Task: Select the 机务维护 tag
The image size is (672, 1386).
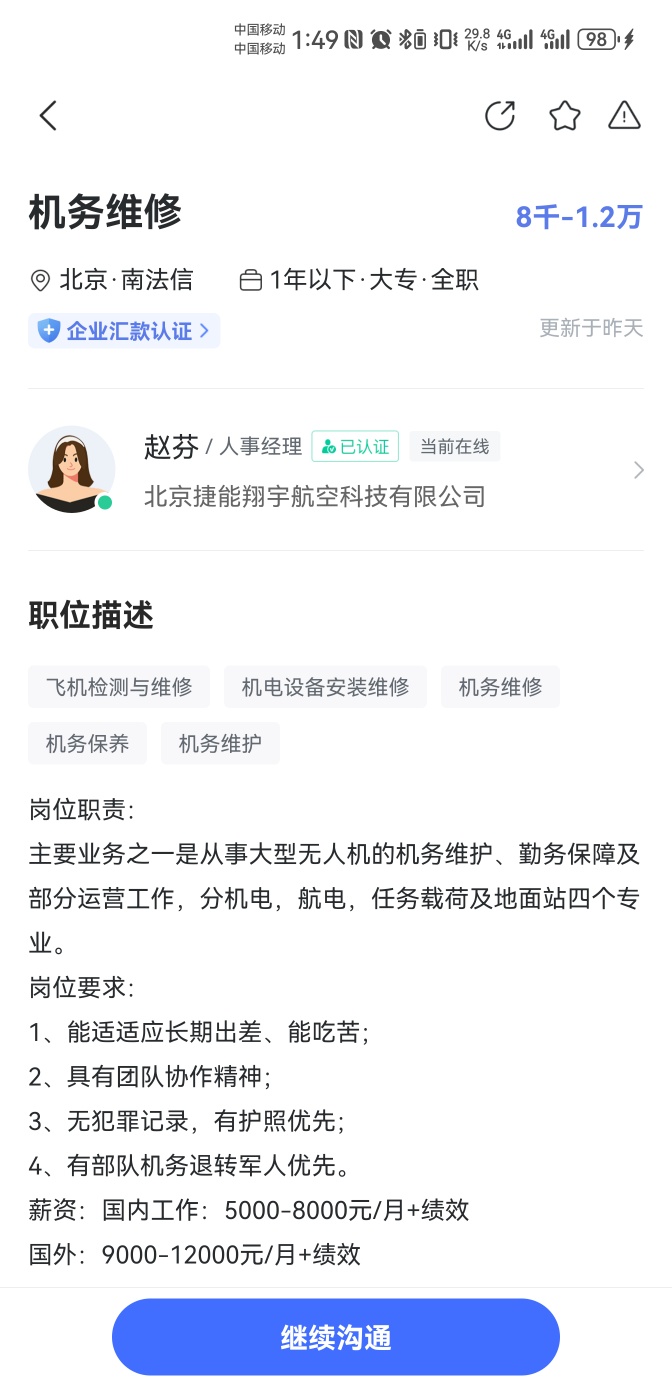Action: [220, 744]
